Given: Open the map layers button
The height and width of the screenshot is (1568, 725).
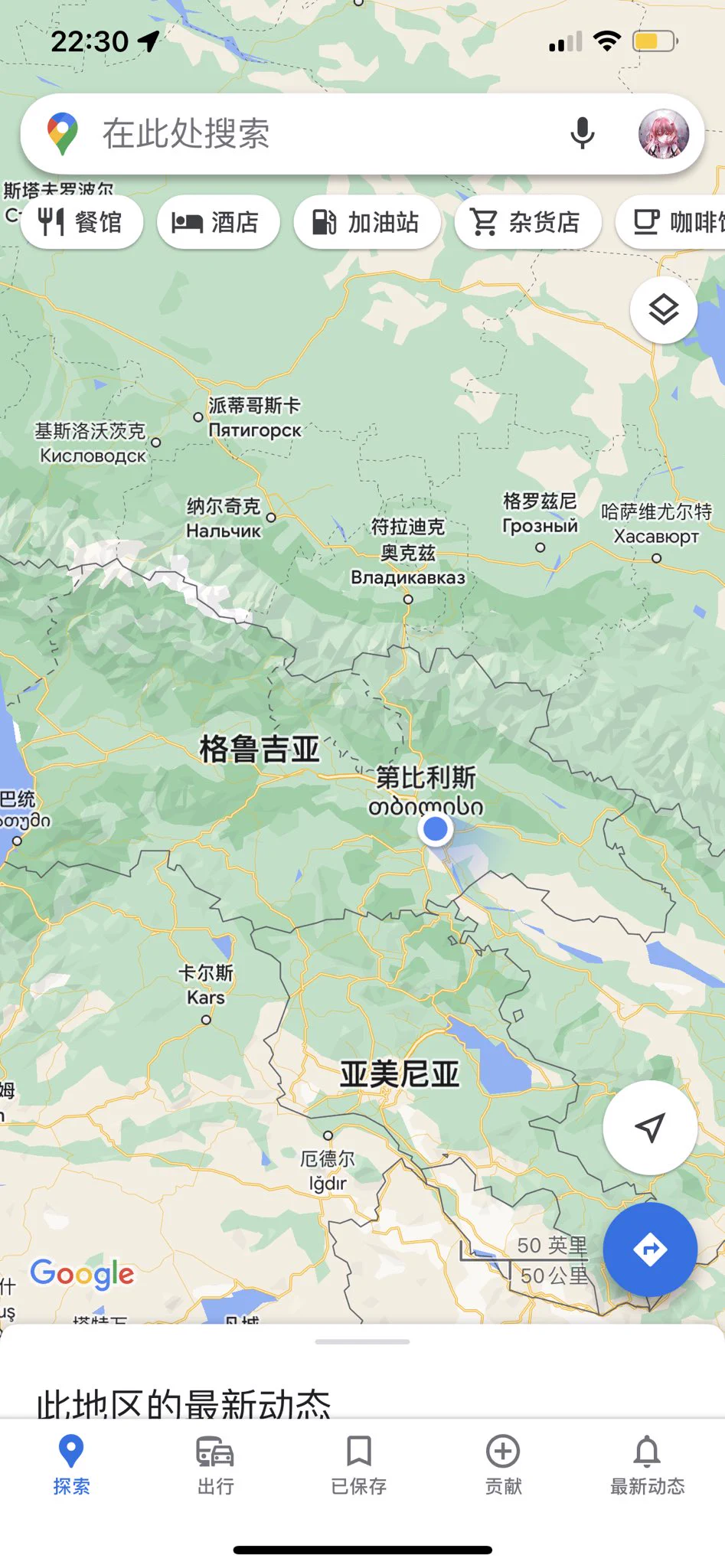Looking at the screenshot, I should point(663,310).
